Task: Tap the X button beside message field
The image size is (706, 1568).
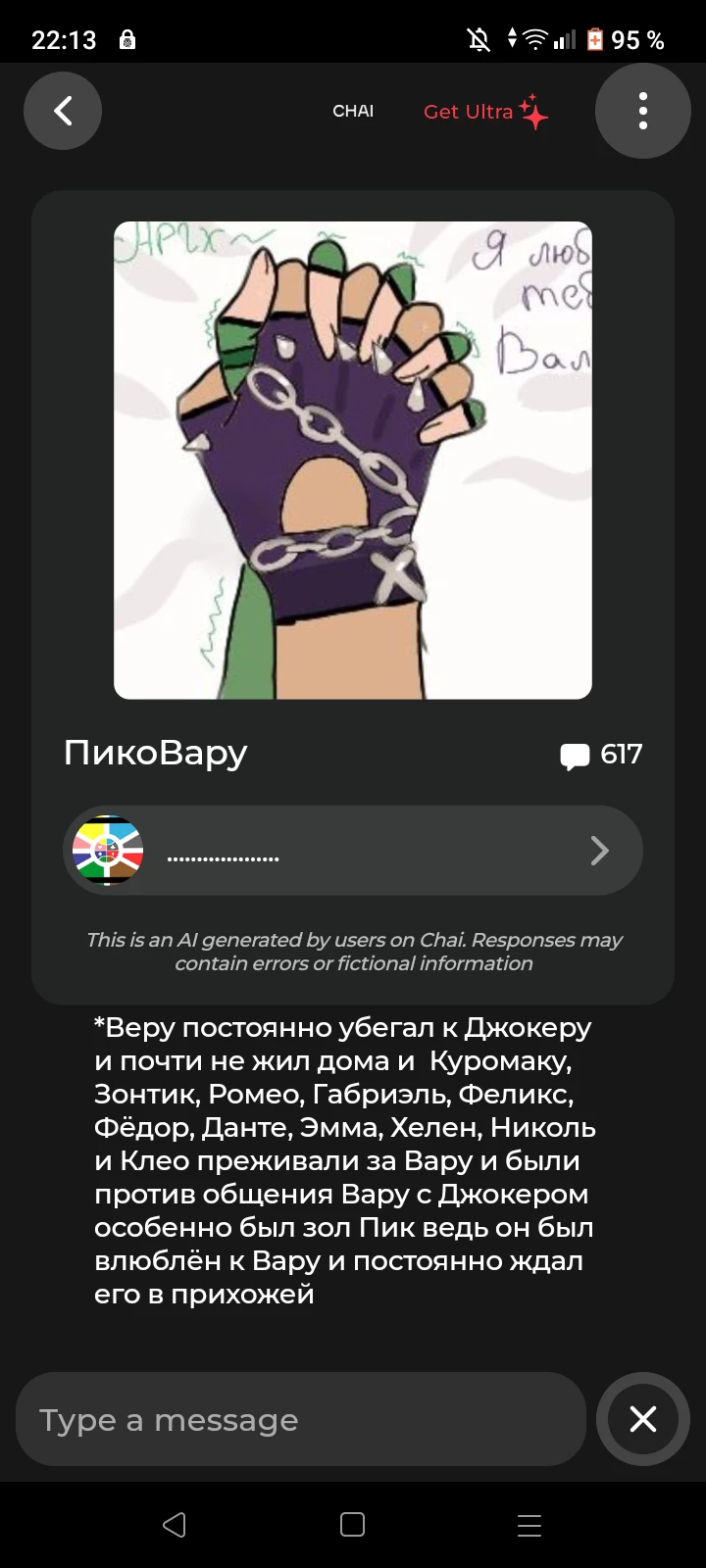Action: [642, 1419]
